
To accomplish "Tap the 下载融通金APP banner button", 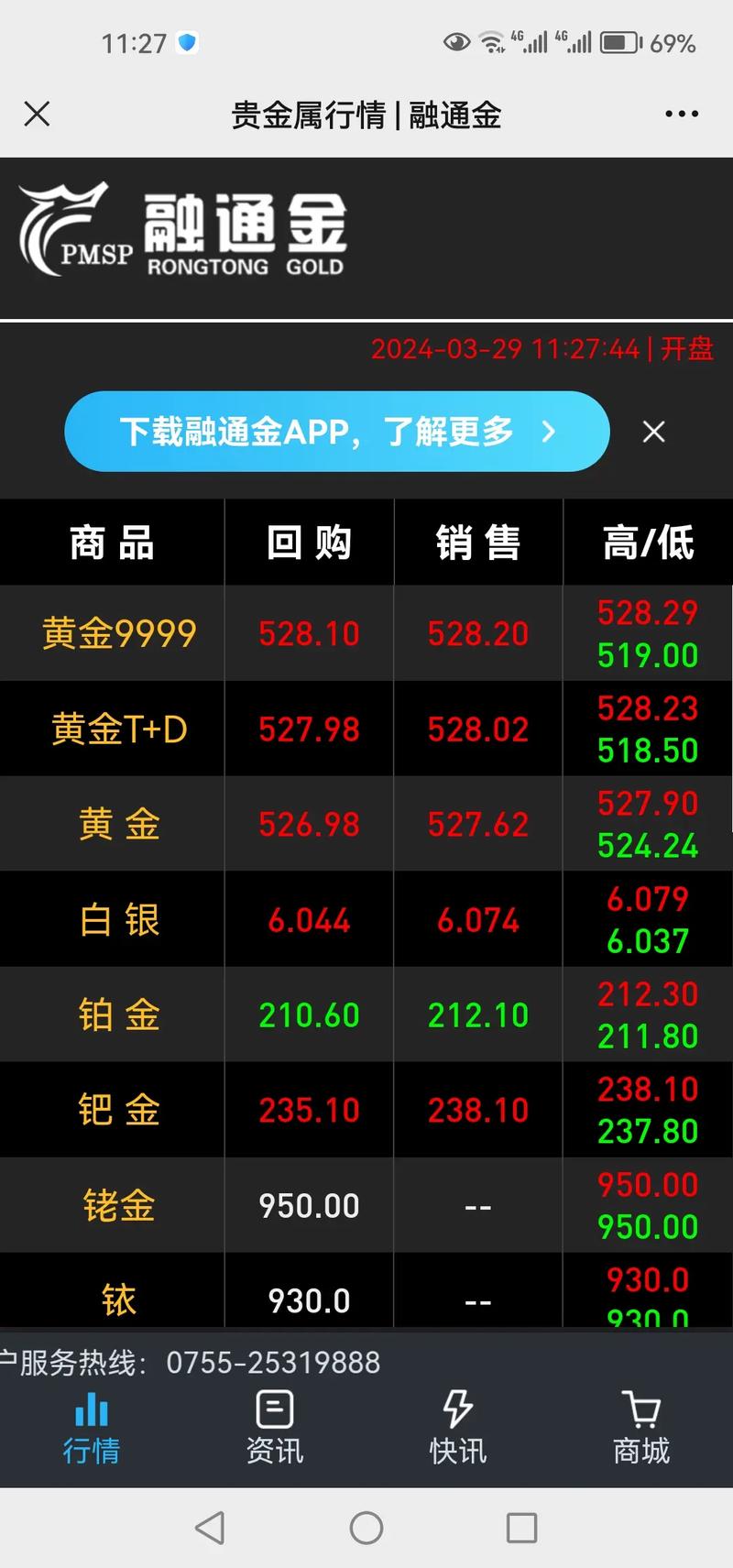I will [x=336, y=432].
